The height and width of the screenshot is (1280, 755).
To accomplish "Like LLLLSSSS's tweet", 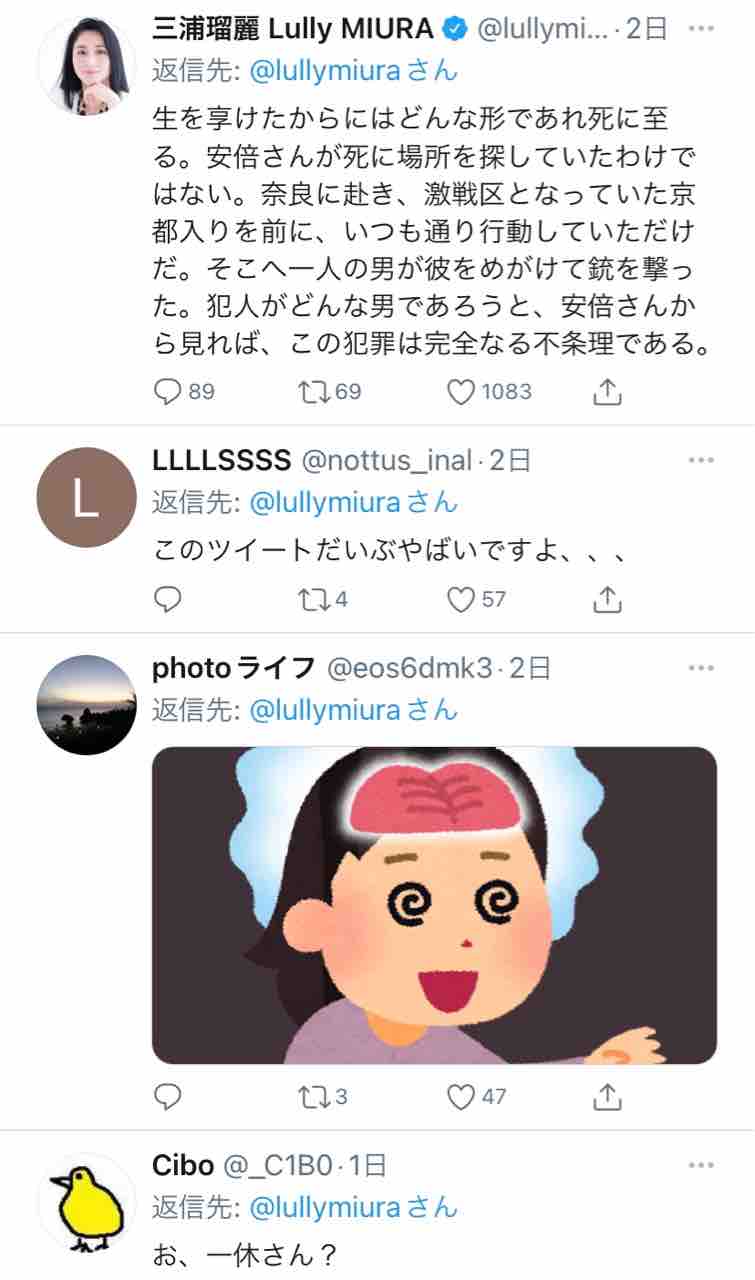I will click(460, 599).
